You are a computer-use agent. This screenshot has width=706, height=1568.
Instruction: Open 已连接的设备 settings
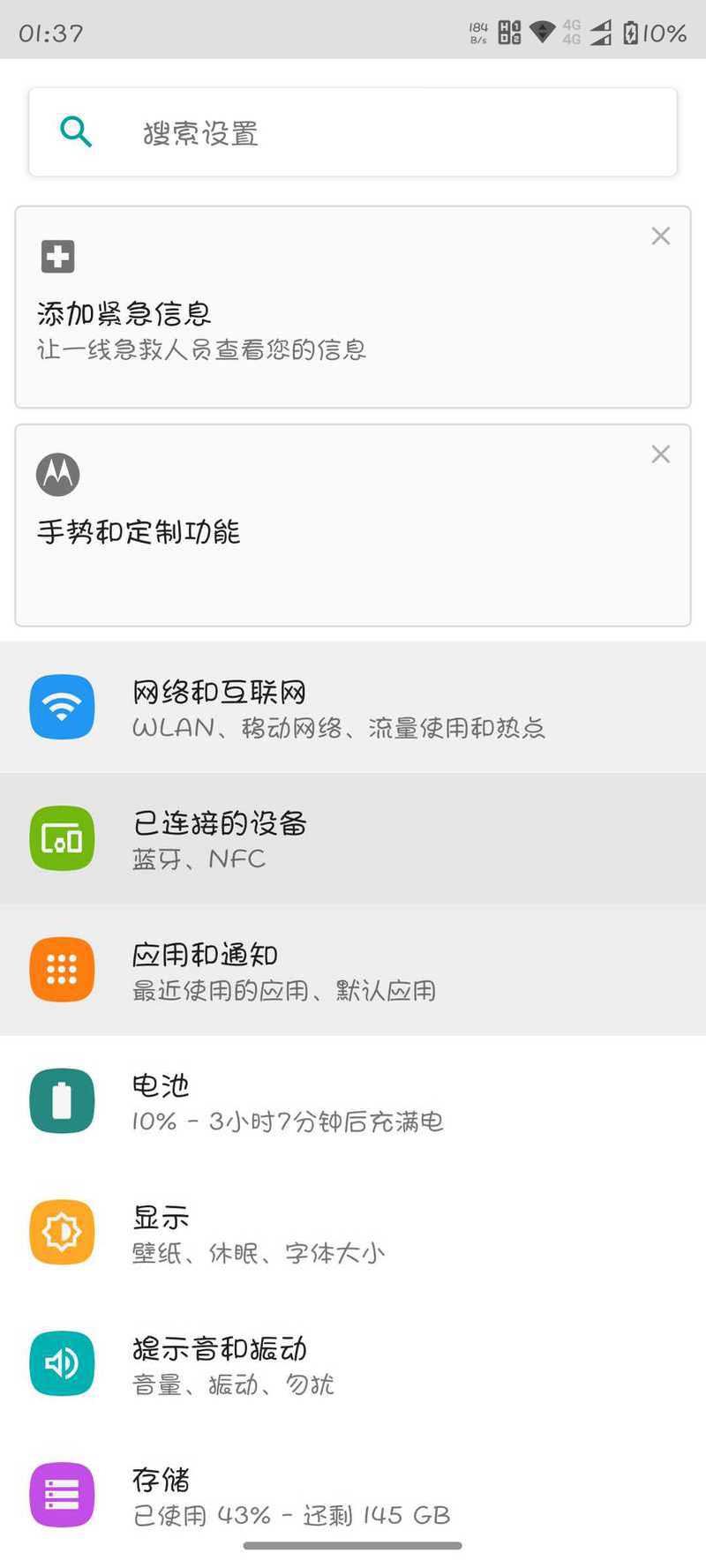click(353, 838)
